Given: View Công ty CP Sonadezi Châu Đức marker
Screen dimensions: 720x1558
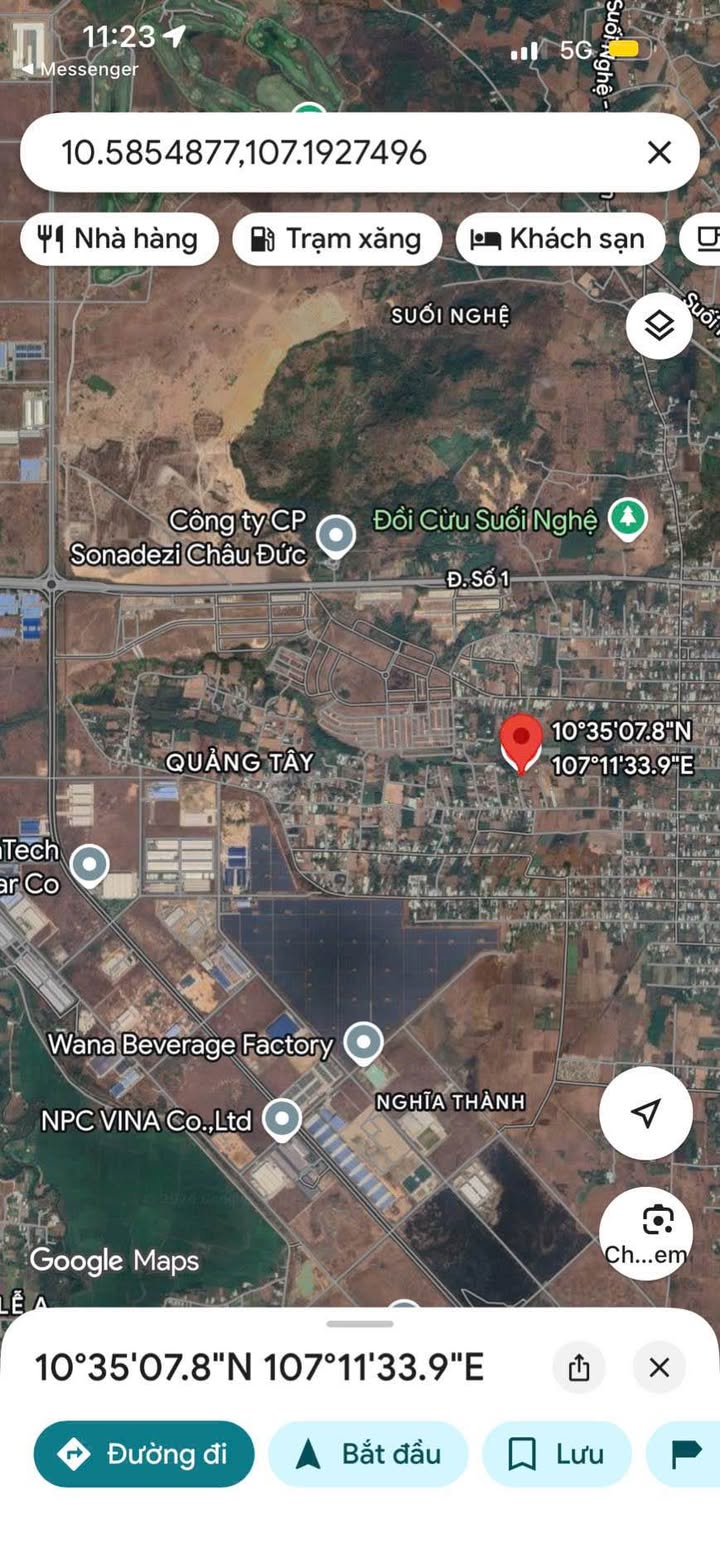Looking at the screenshot, I should (x=336, y=535).
